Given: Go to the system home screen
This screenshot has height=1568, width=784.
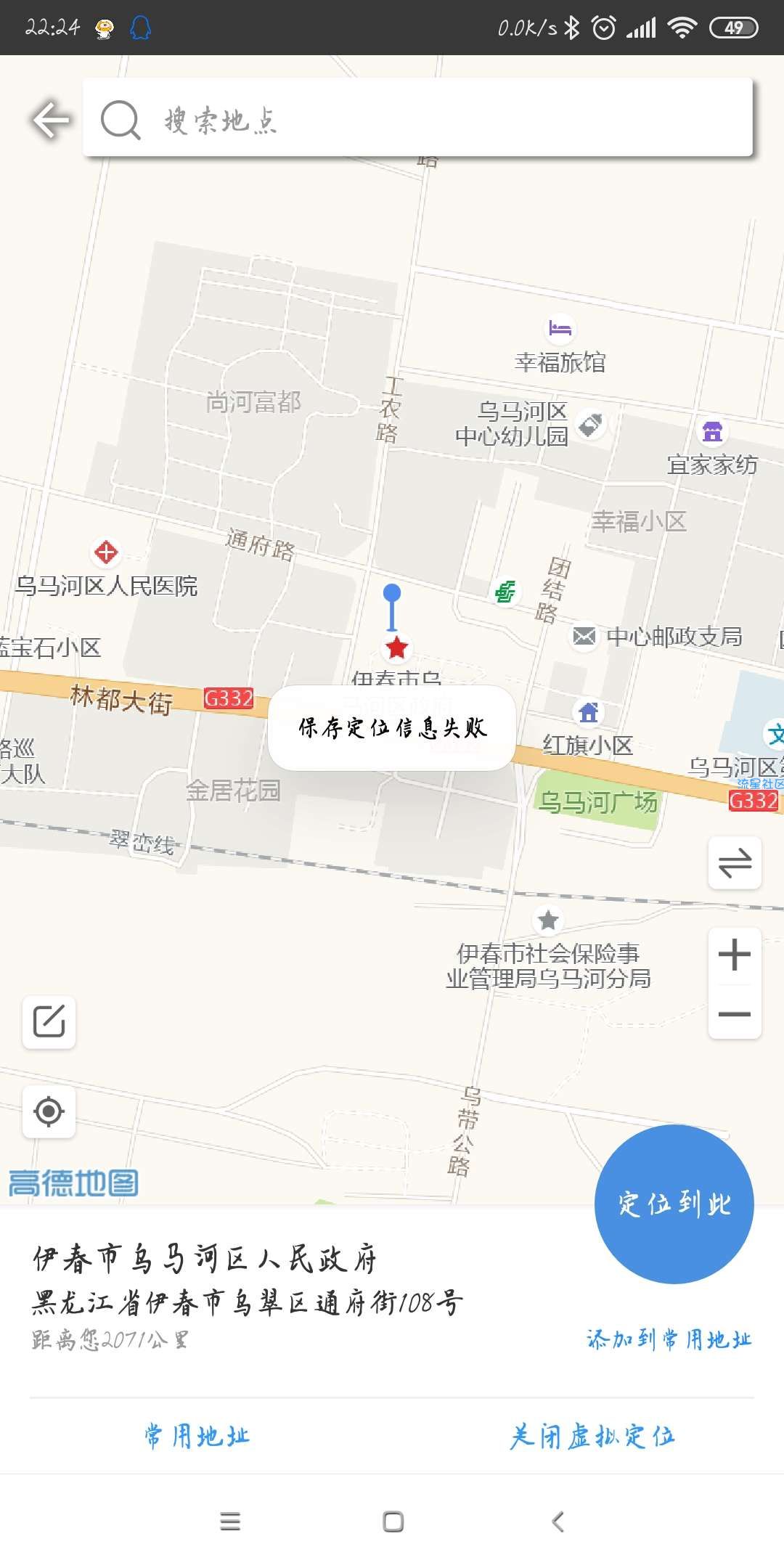Looking at the screenshot, I should tap(393, 1522).
